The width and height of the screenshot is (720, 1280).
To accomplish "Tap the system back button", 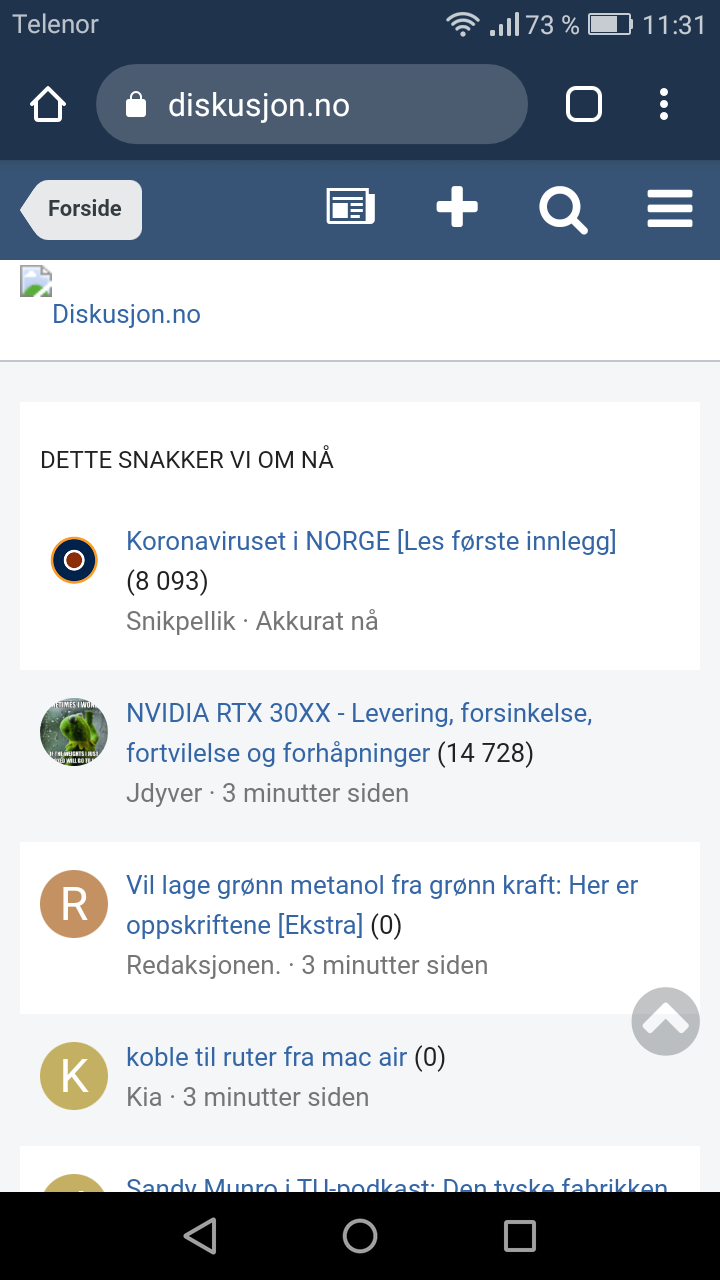I will [200, 1237].
